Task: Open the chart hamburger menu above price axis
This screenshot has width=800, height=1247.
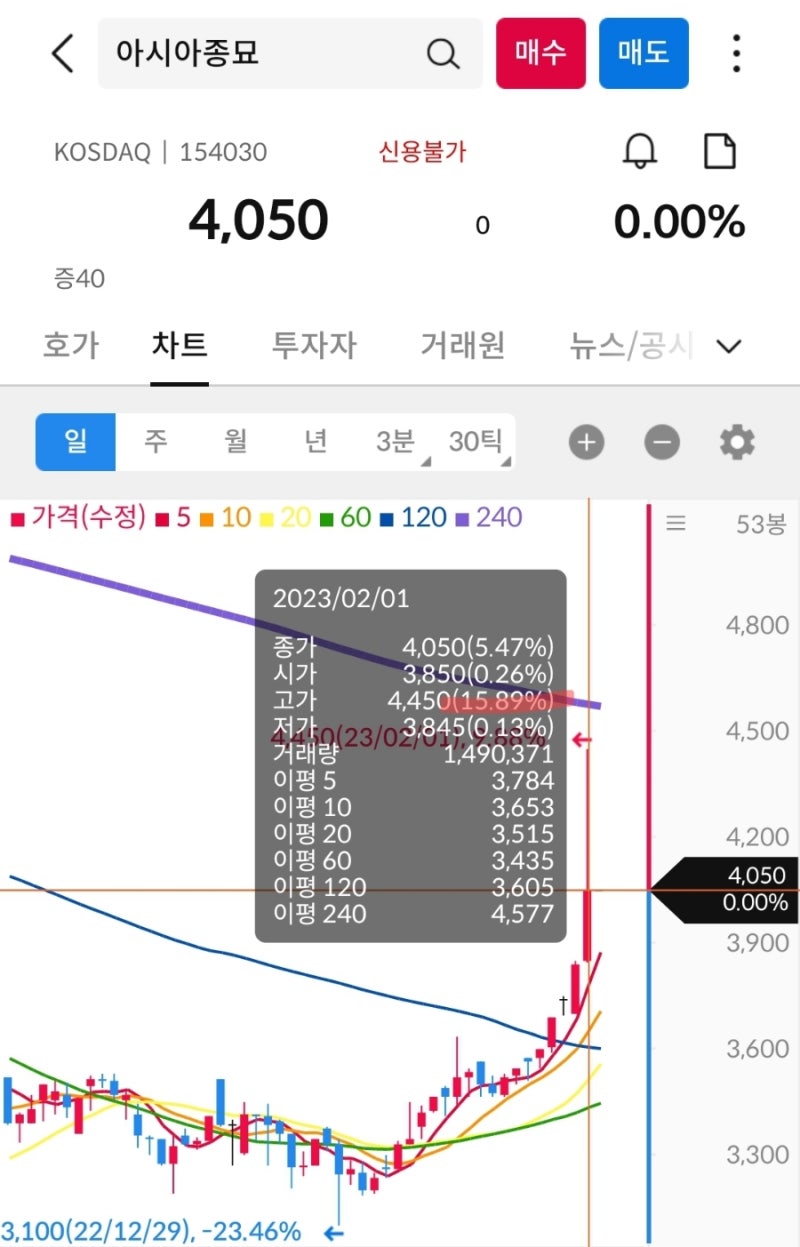Action: (677, 522)
